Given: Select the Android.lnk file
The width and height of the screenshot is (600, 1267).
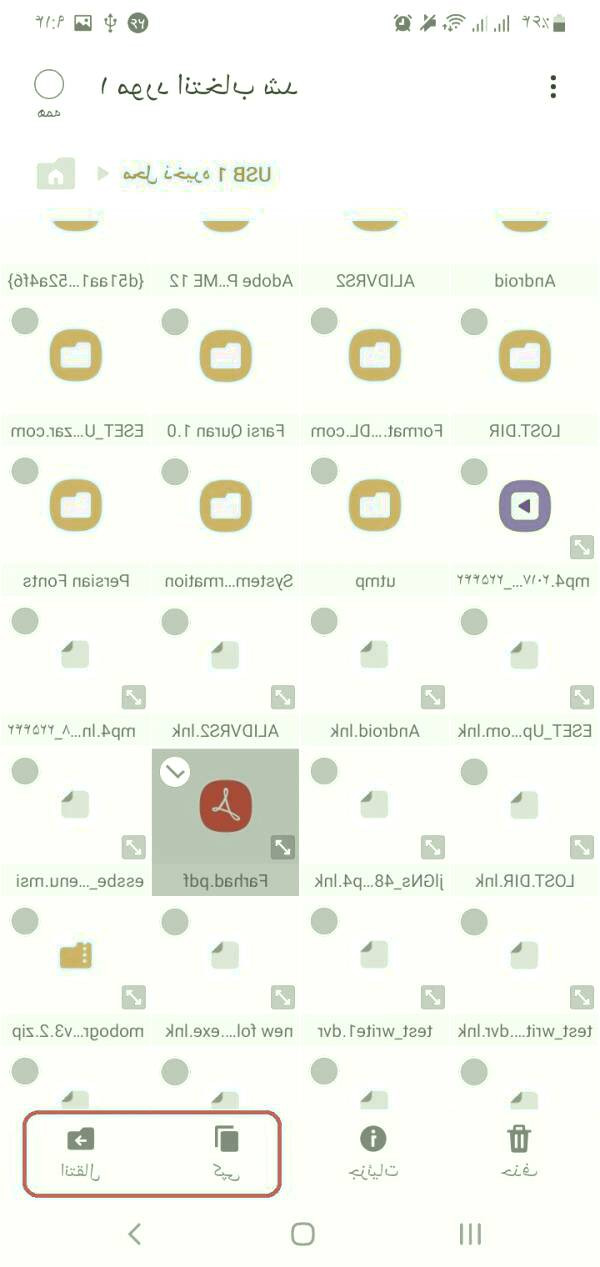Looking at the screenshot, I should click(324, 621).
